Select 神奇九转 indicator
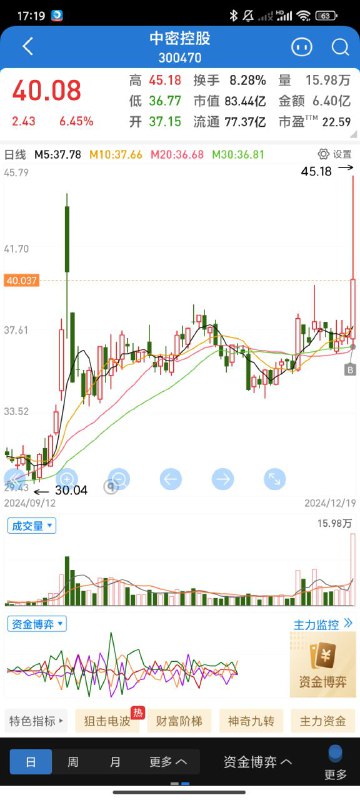The width and height of the screenshot is (360, 800). tap(251, 721)
